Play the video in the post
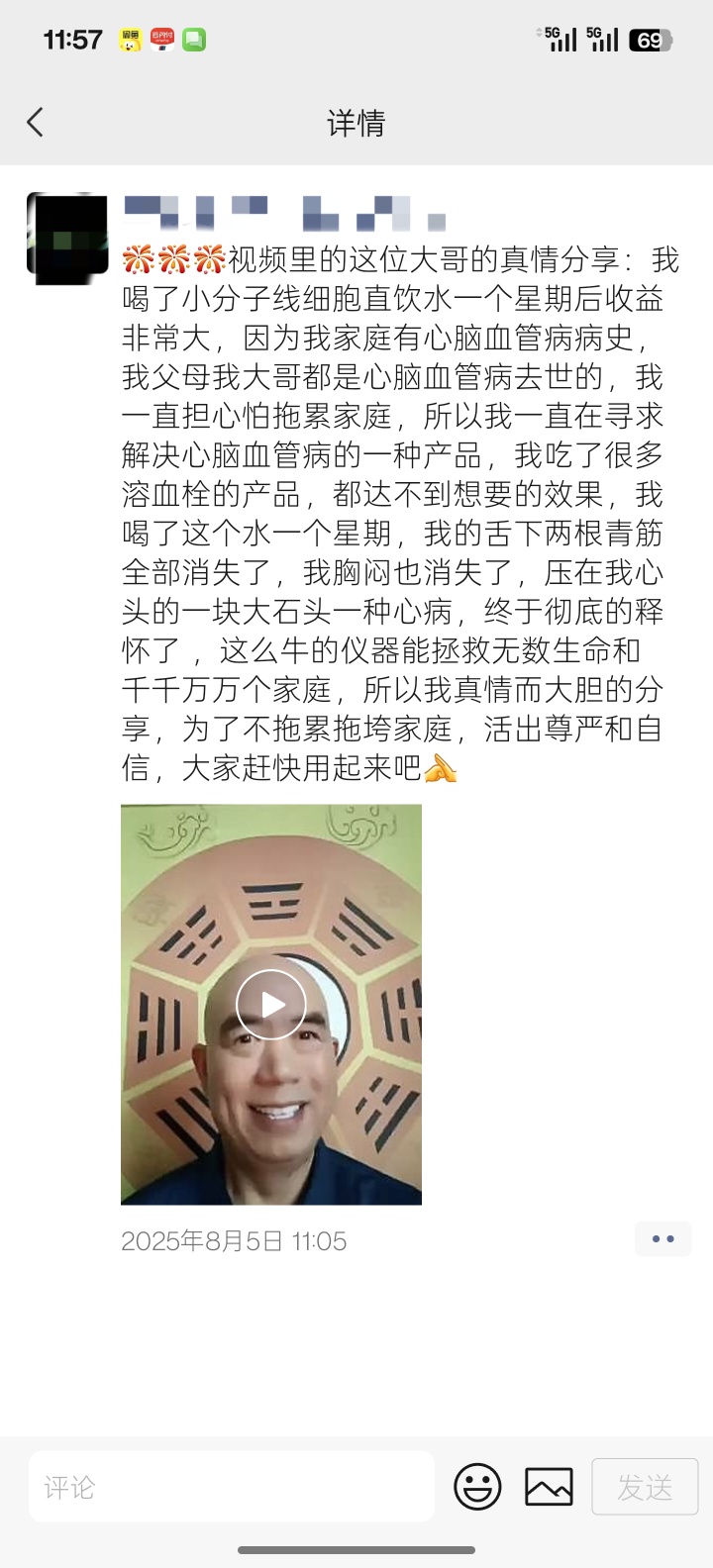713x1568 pixels. coord(271,1004)
